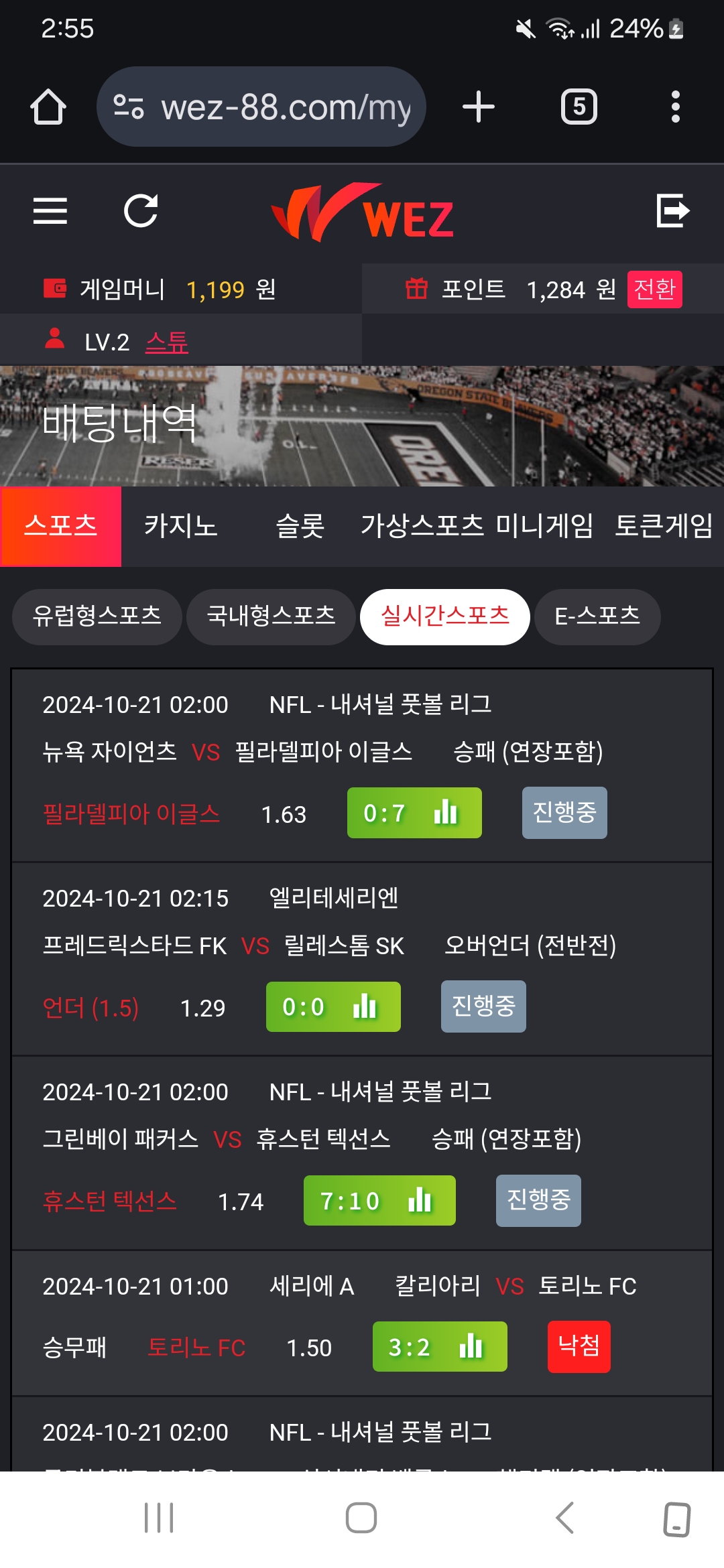Viewport: 724px width, 1568px height.
Task: Tap the refresh icon beside the WEZ logo
Action: (141, 211)
